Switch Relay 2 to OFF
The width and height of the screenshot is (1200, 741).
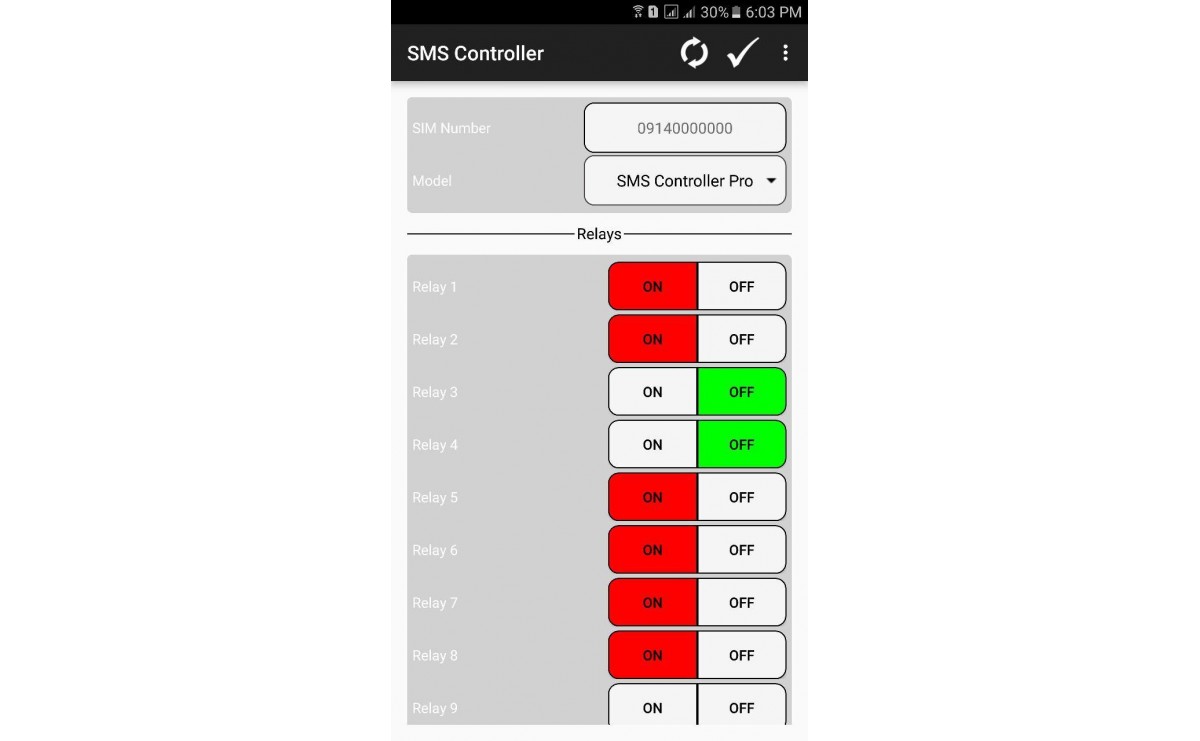pyautogui.click(x=741, y=340)
